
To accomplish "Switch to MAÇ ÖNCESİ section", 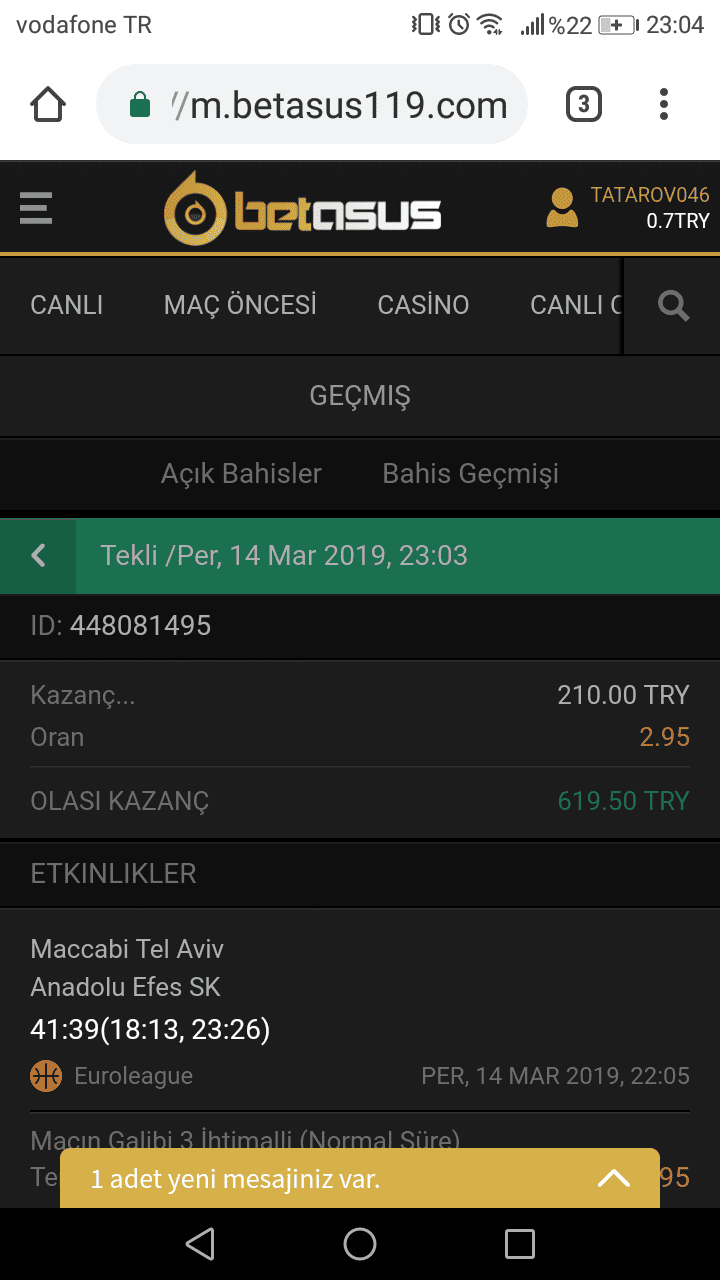I will (x=240, y=305).
